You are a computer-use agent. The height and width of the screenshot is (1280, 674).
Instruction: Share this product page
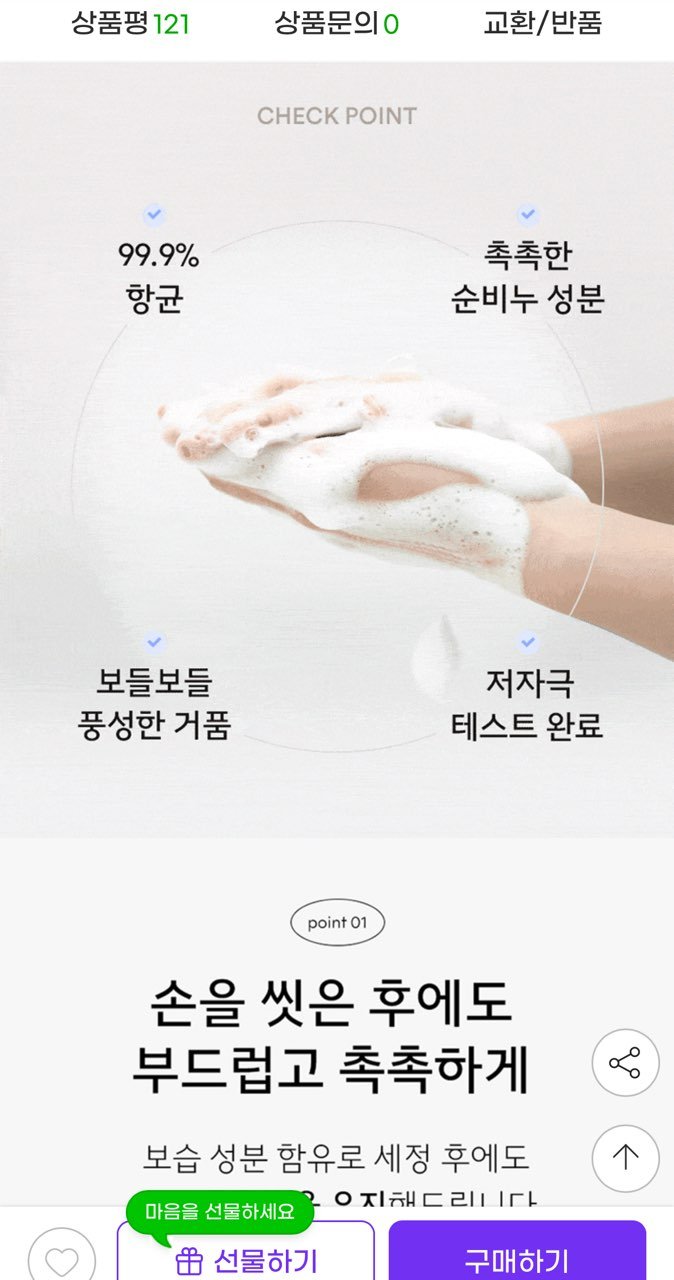pos(625,1062)
